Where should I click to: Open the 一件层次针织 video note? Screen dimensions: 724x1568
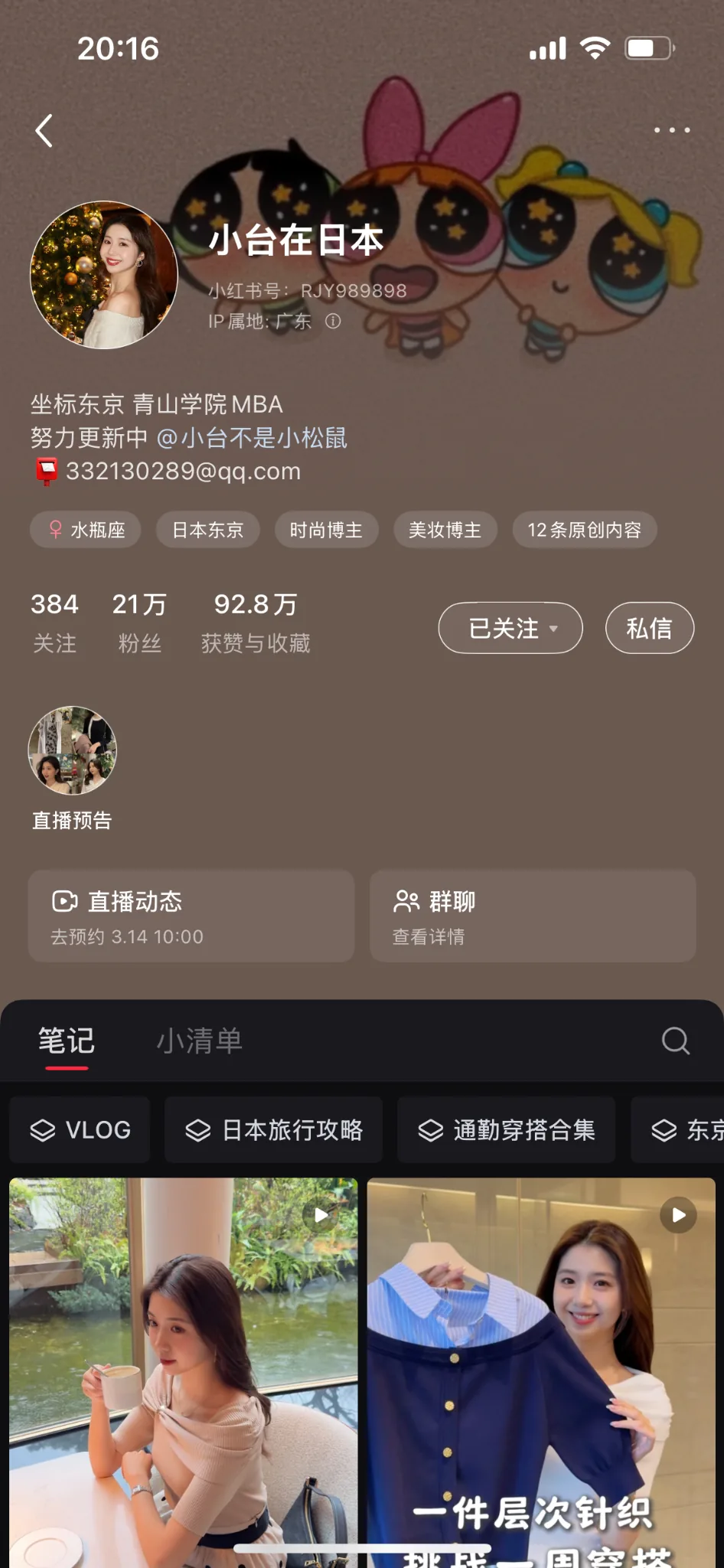click(x=541, y=1370)
